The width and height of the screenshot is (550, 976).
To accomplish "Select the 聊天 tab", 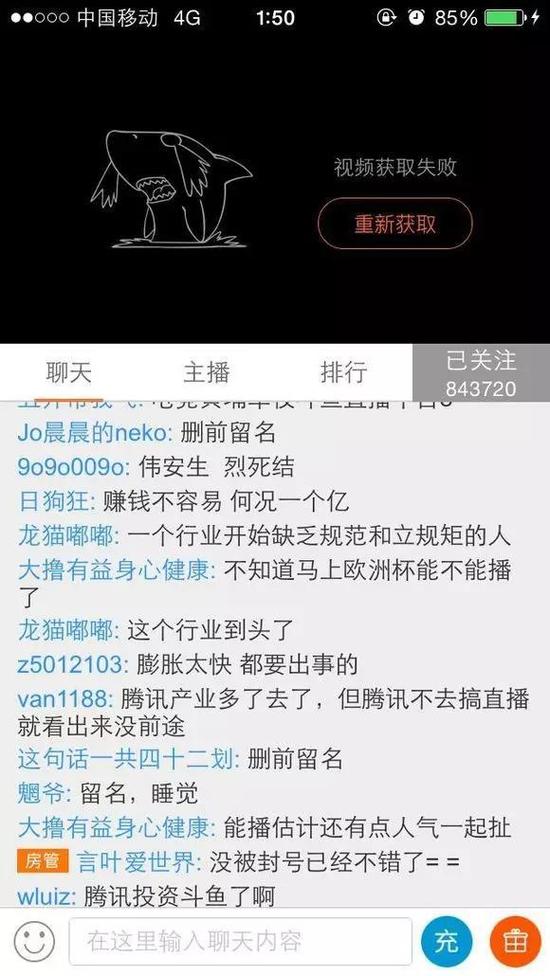I will coord(69,372).
